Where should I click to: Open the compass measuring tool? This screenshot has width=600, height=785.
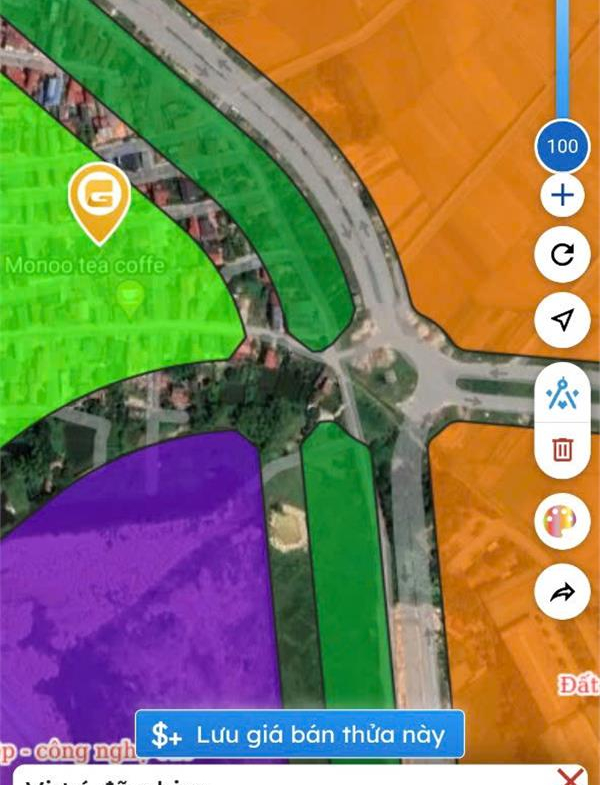coord(562,392)
